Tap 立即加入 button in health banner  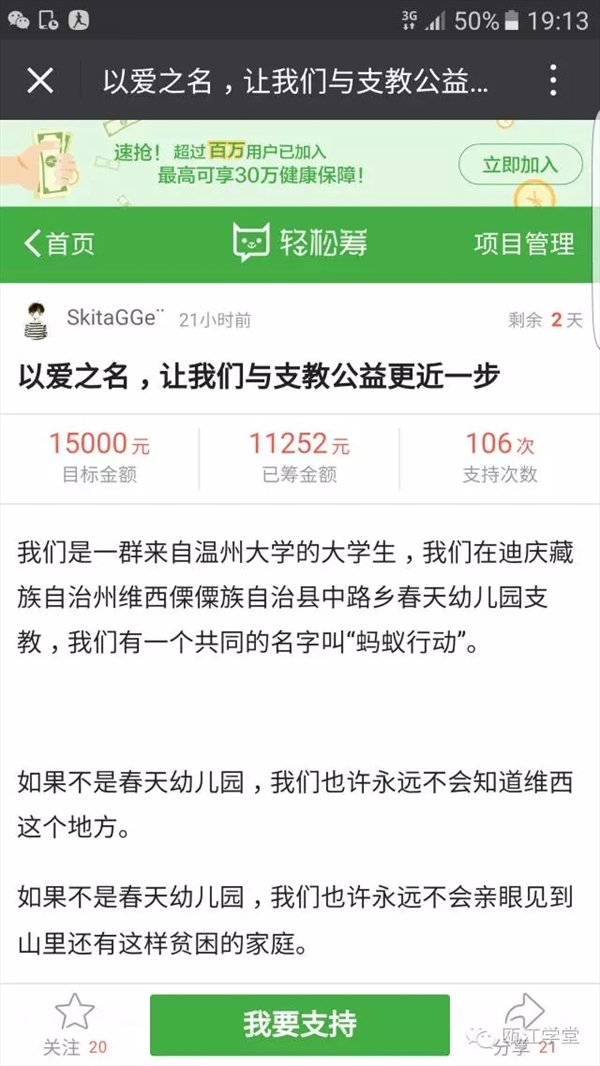pos(519,164)
